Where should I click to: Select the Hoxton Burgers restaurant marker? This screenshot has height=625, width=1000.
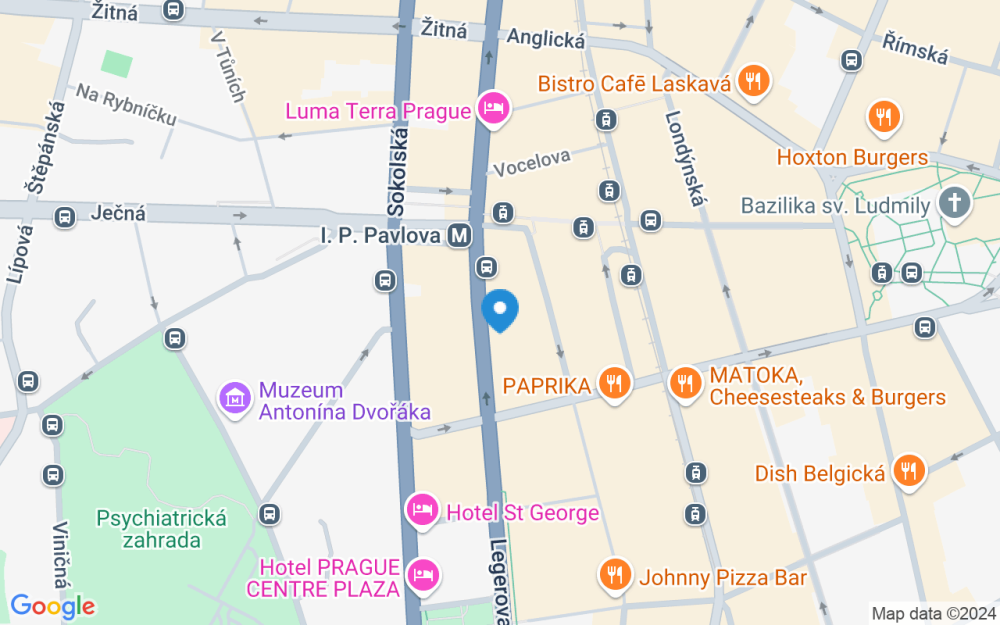tap(884, 119)
